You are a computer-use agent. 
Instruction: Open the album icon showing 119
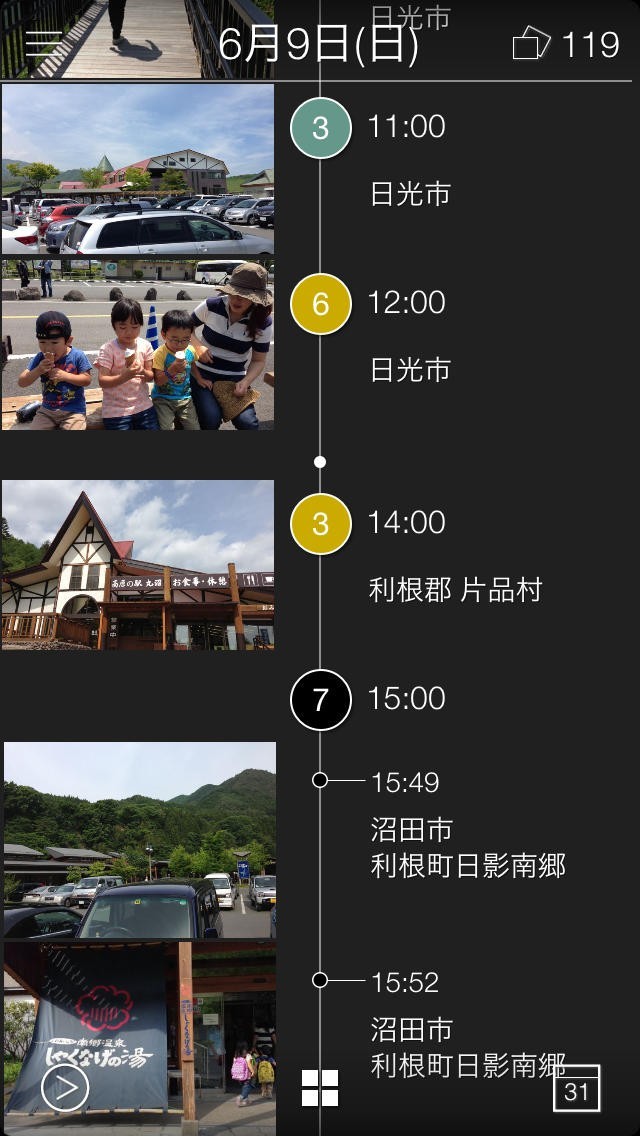pos(566,45)
